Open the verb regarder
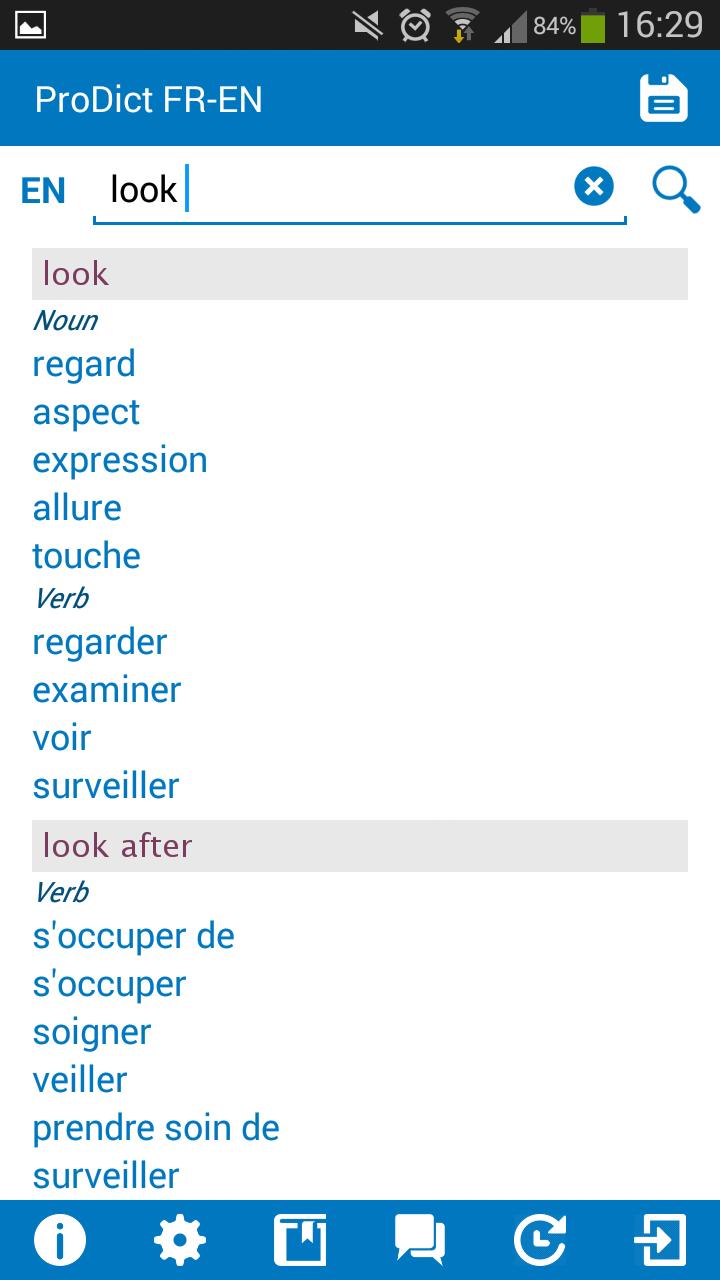The image size is (720, 1280). pos(99,642)
